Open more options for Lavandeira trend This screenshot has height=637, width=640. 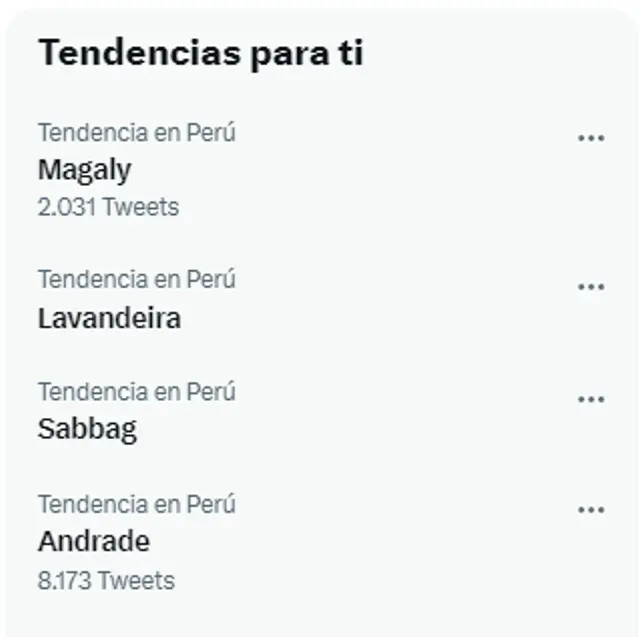click(591, 287)
